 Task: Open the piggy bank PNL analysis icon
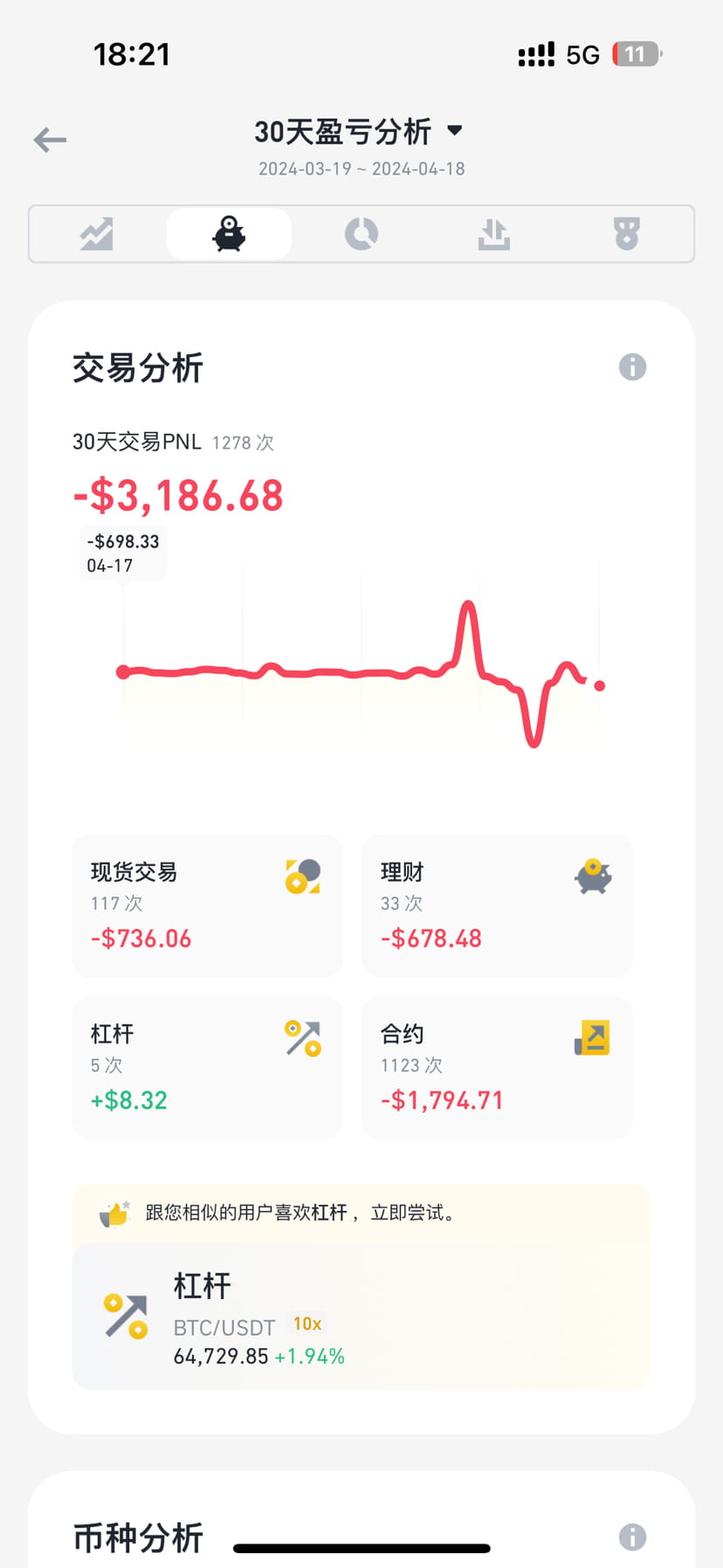(x=229, y=234)
